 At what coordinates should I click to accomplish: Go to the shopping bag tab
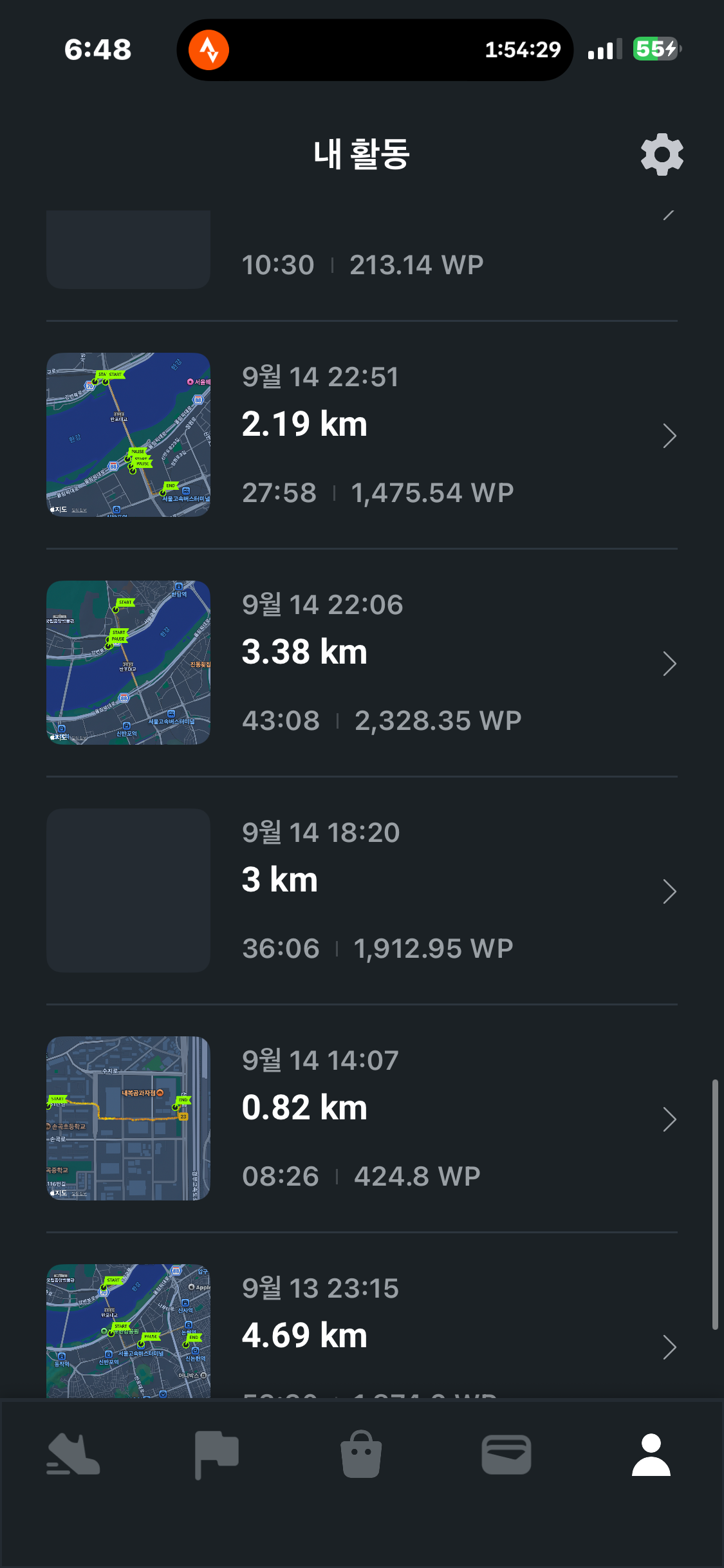point(361,1454)
